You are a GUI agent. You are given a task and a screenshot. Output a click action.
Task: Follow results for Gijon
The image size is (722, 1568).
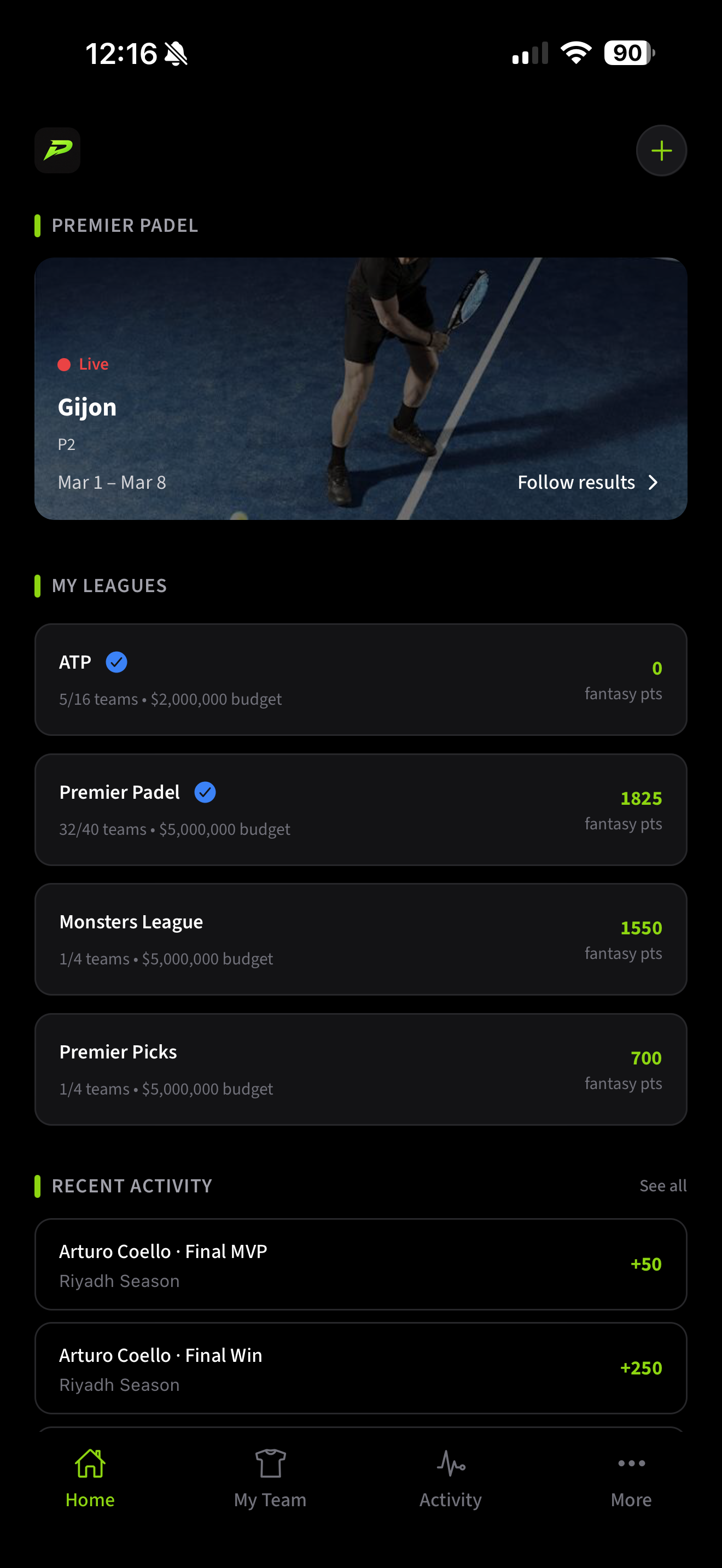point(587,482)
